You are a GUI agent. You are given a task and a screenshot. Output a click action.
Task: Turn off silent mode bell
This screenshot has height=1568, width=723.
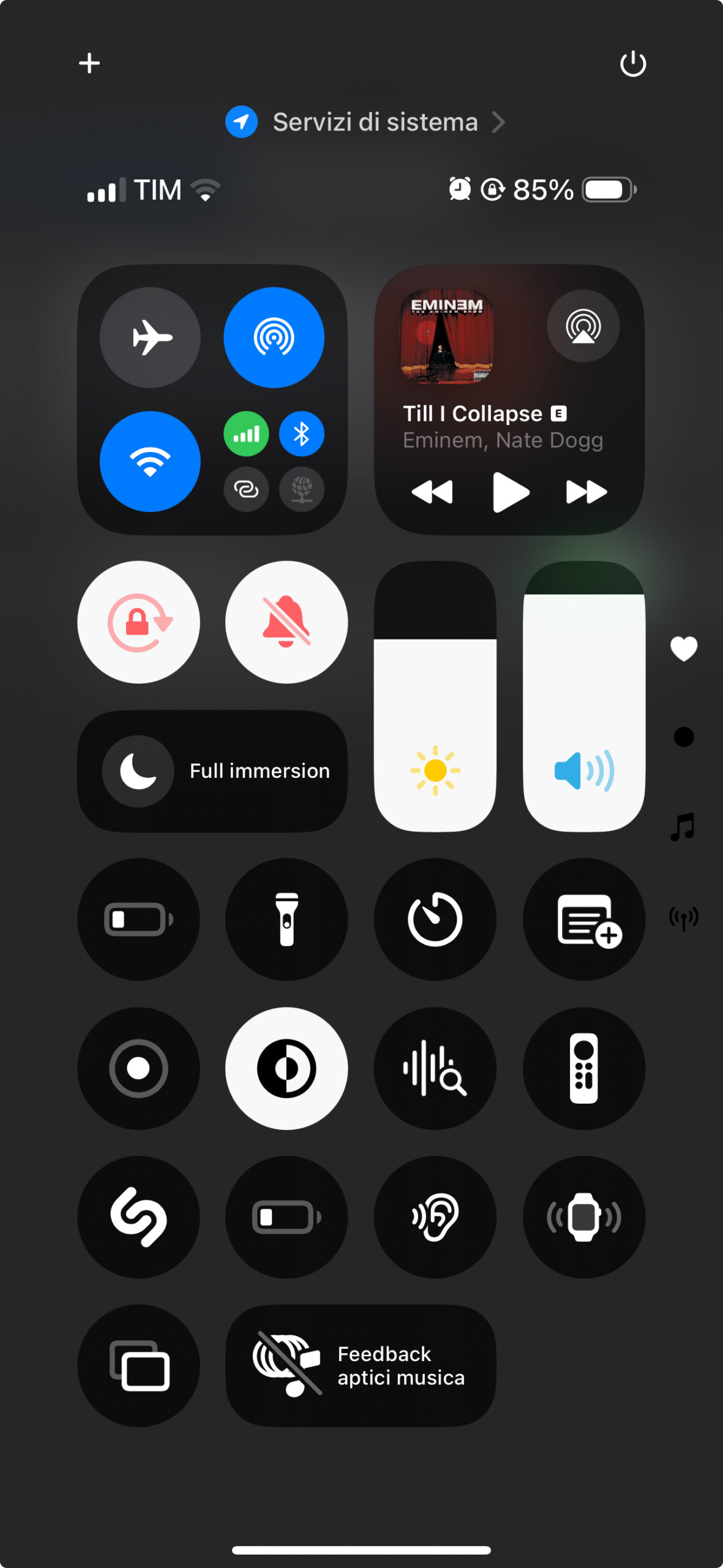pyautogui.click(x=287, y=622)
